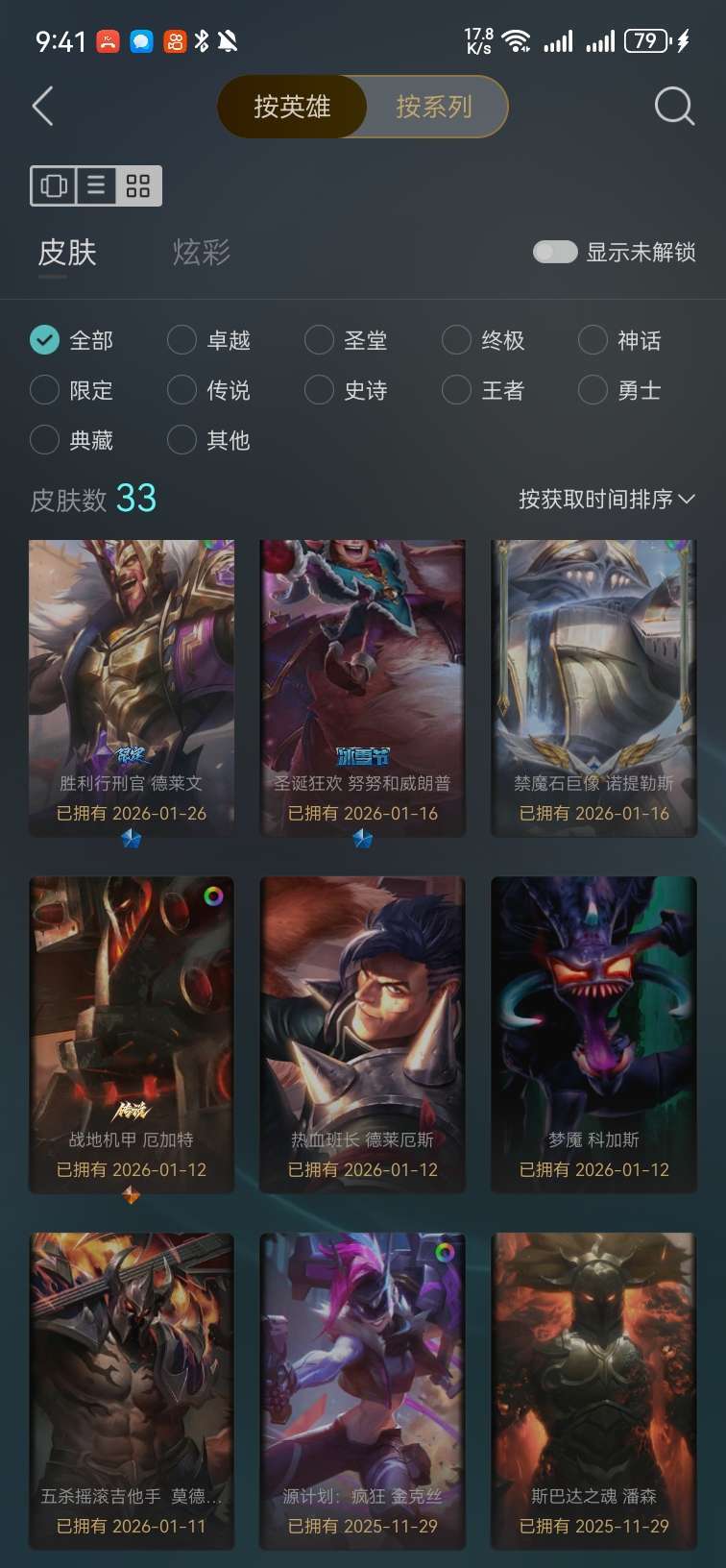Image resolution: width=726 pixels, height=1568 pixels.
Task: Select the 传说 filter option
Action: (x=209, y=390)
